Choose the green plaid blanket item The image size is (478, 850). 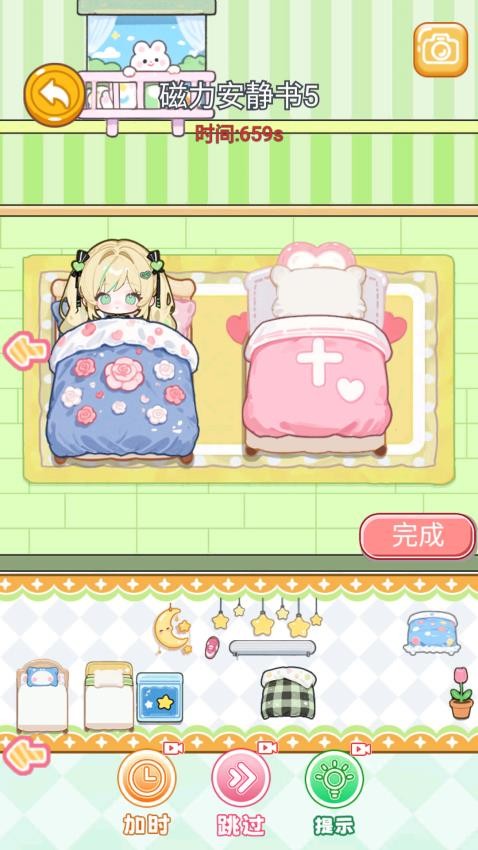pos(288,693)
